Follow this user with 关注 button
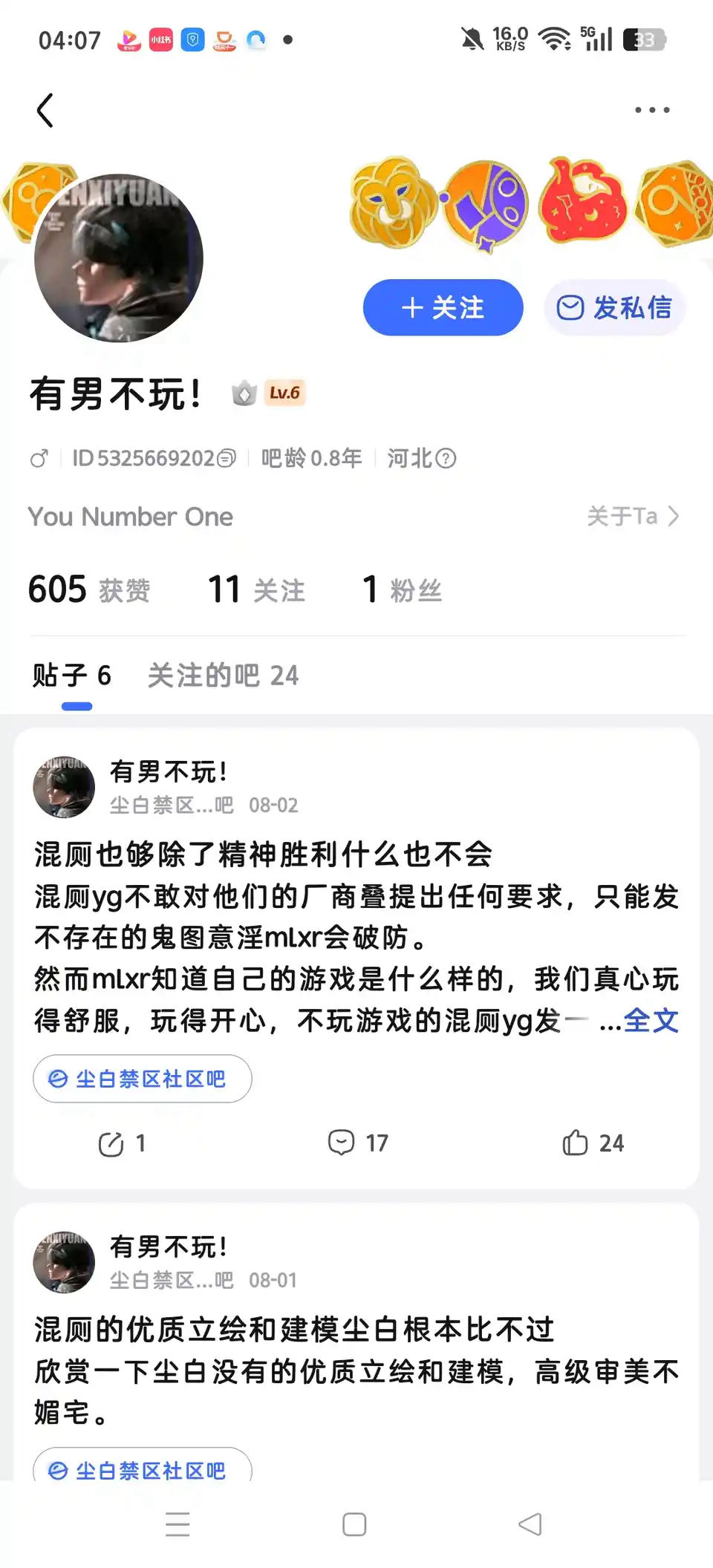 pos(443,307)
